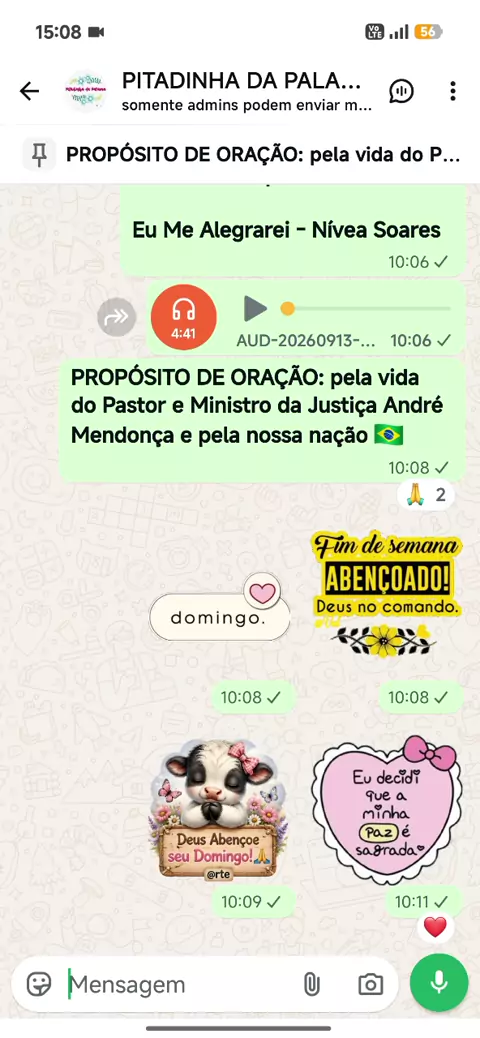The height and width of the screenshot is (1038, 480).
Task: Go back using the arrow
Action: 29,91
